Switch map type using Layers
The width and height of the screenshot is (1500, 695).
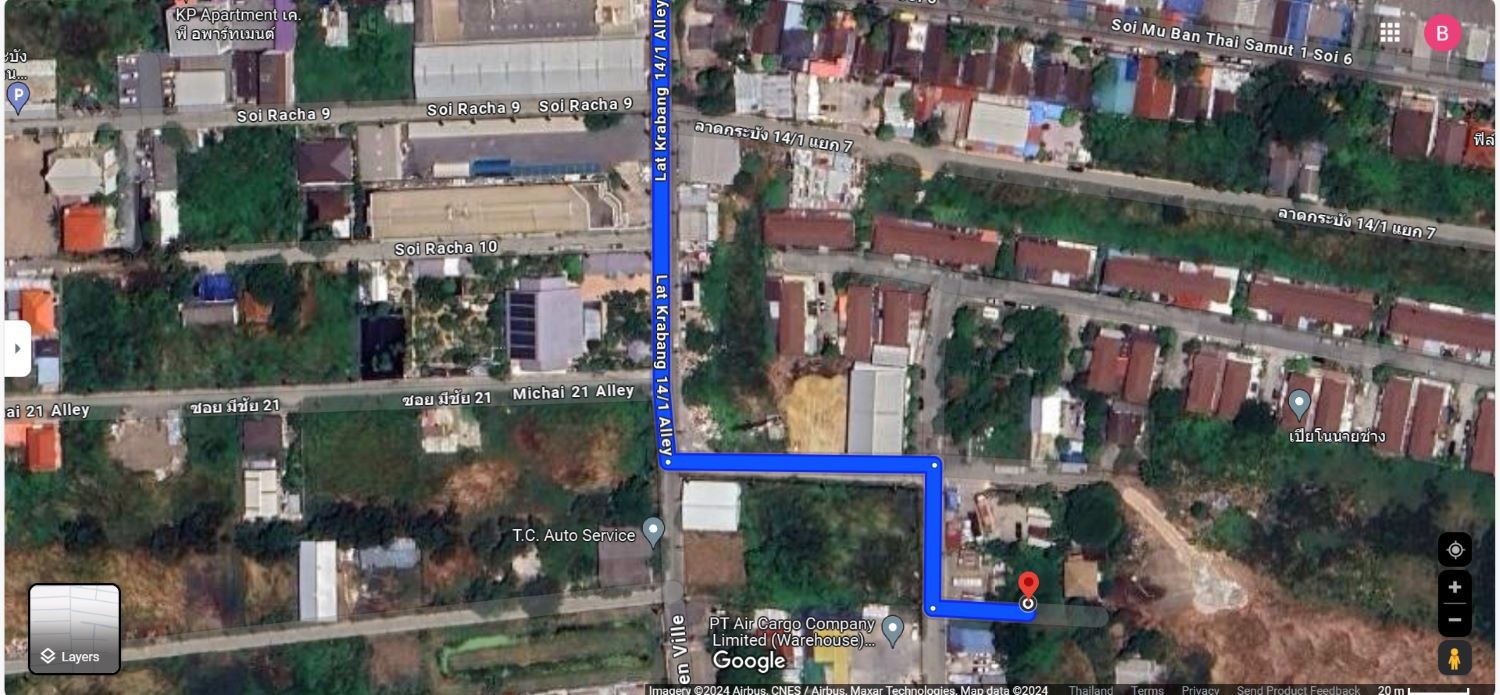coord(75,629)
